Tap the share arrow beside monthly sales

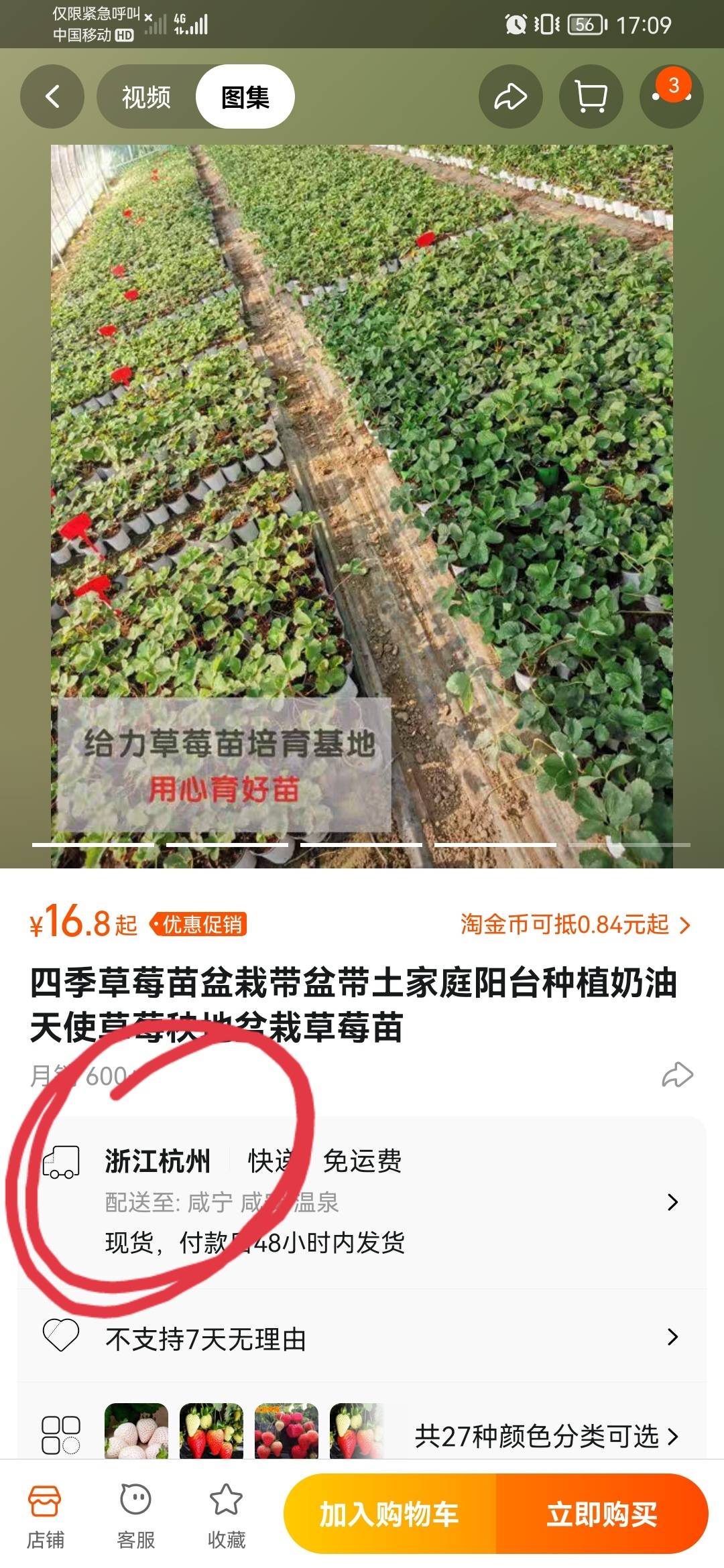(677, 1075)
